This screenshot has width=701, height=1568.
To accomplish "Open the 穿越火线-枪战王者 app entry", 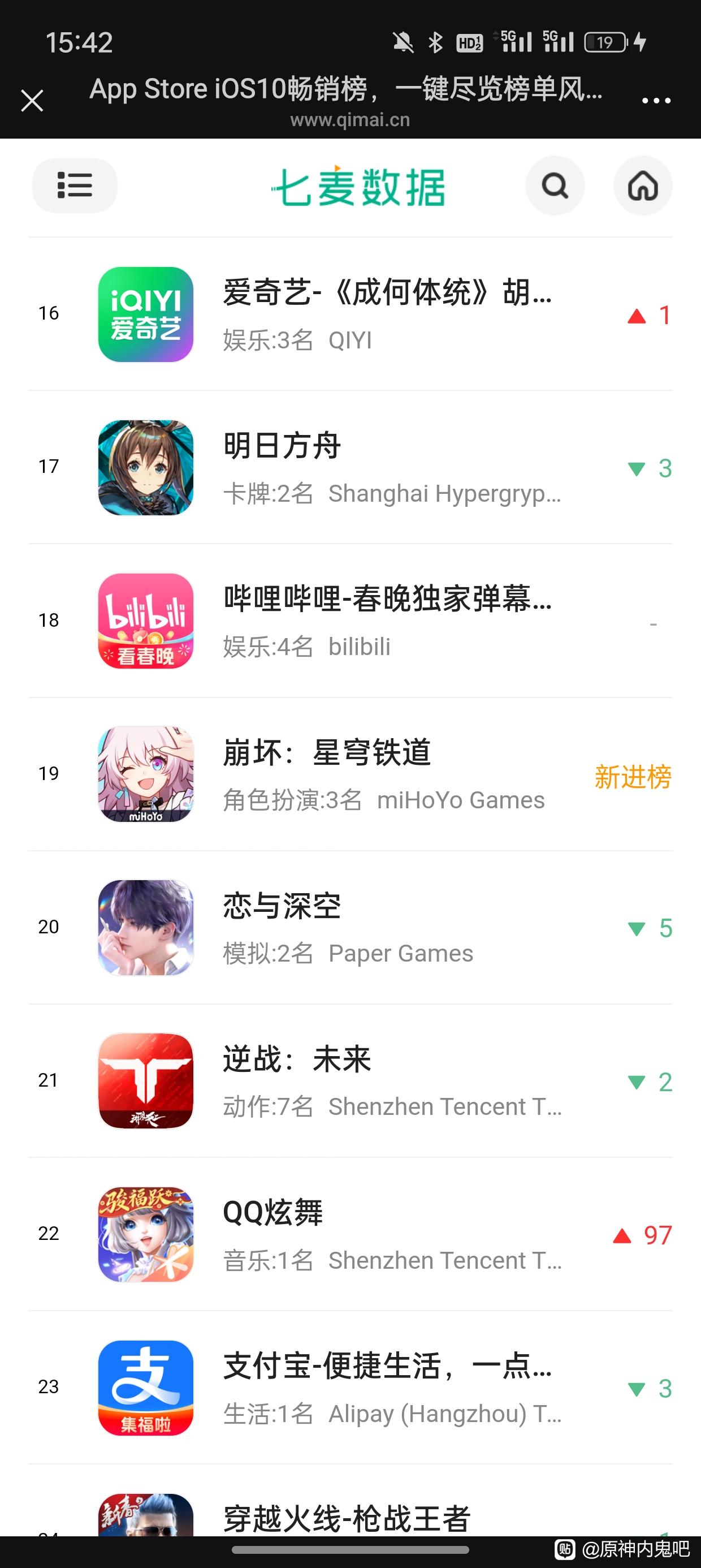I will pyautogui.click(x=347, y=1518).
